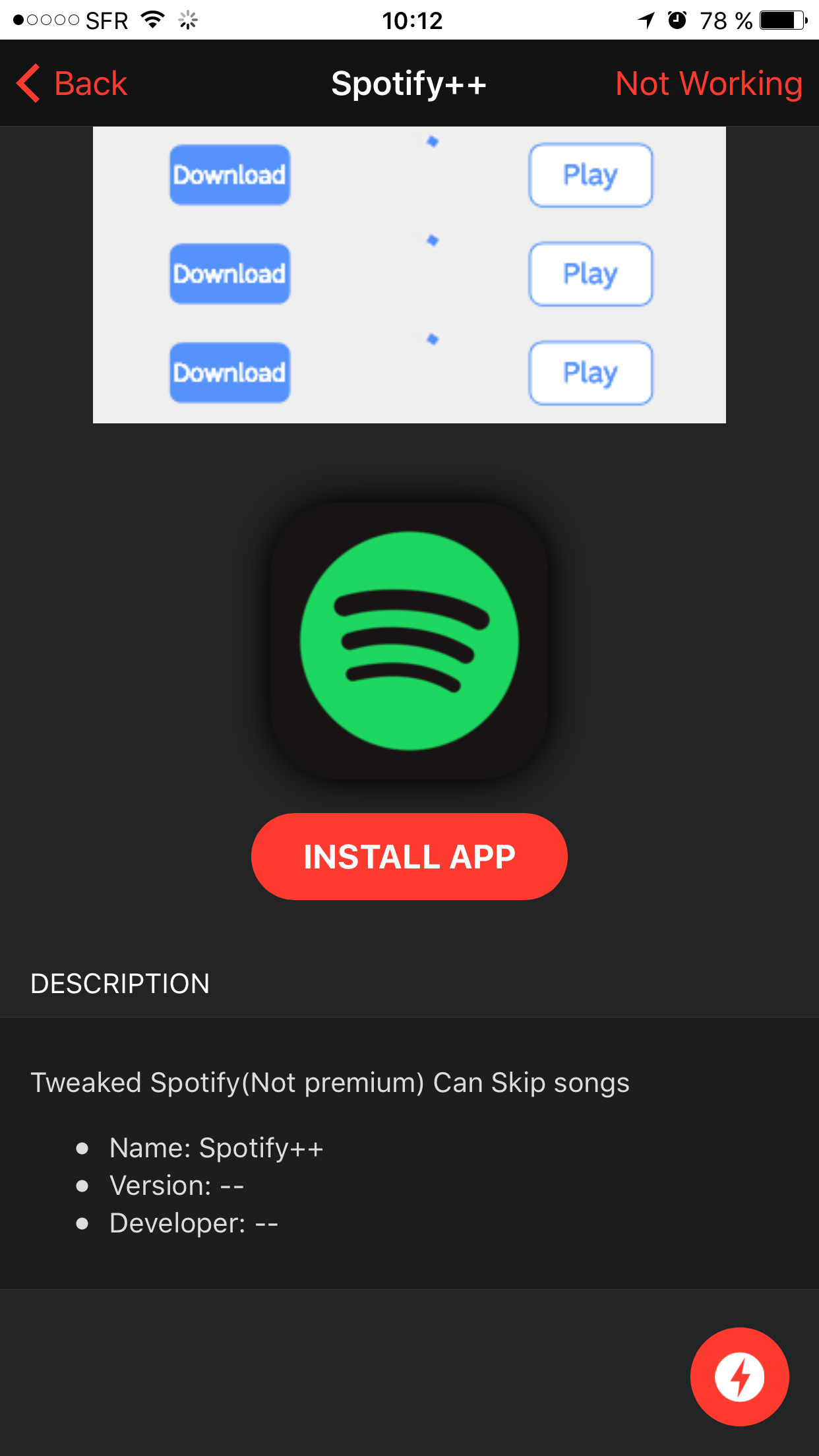Go back to the previous screen
Image resolution: width=819 pixels, height=1456 pixels.
tap(73, 84)
